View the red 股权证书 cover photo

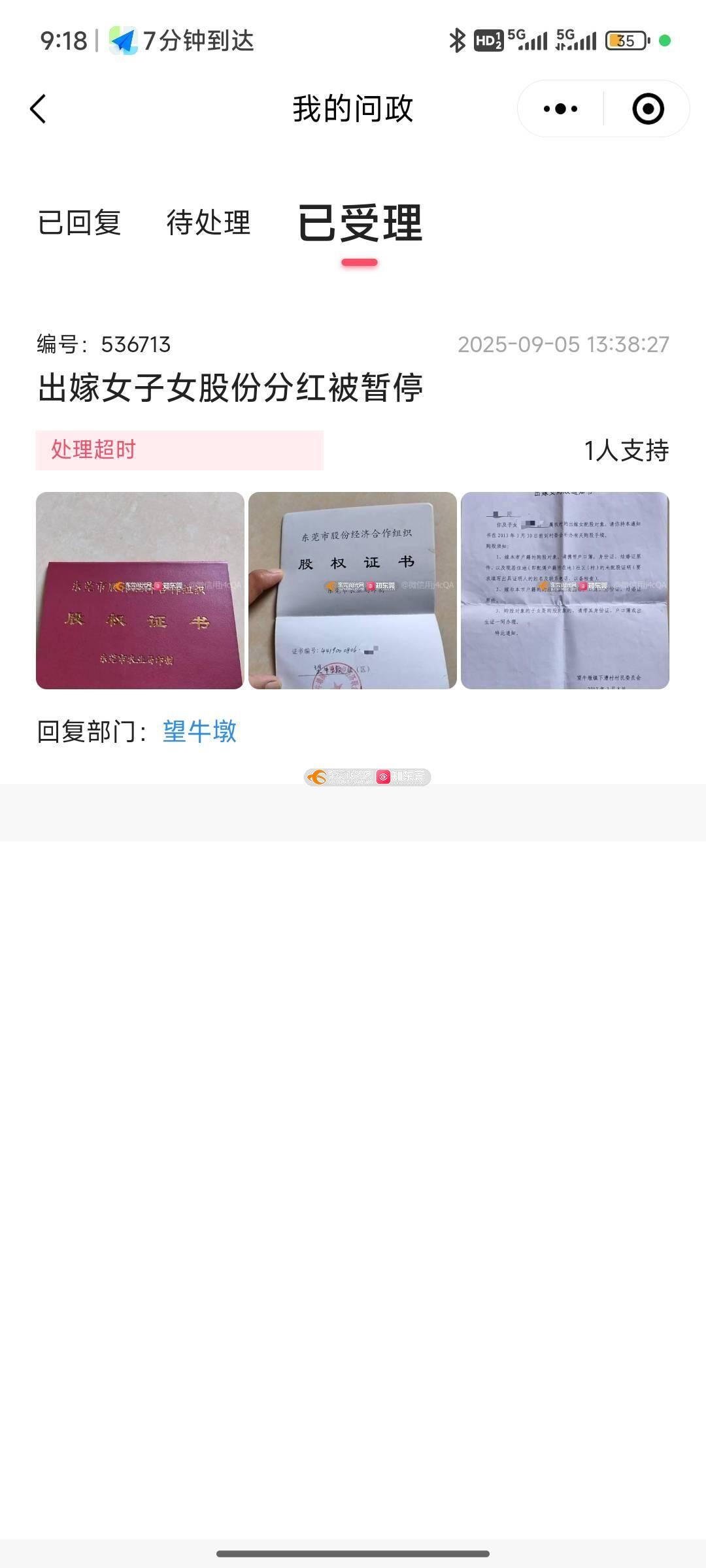click(140, 590)
